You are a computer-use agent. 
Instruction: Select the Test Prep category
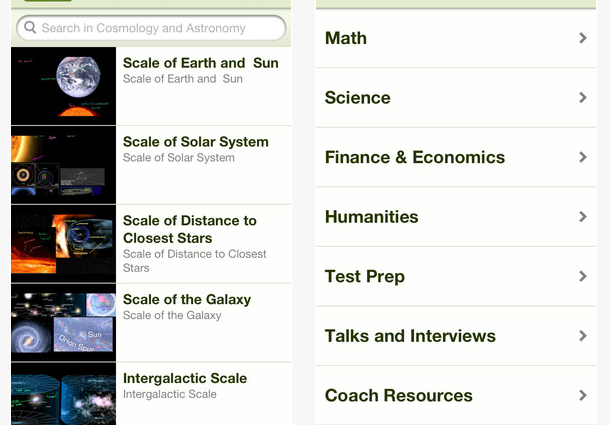(455, 276)
